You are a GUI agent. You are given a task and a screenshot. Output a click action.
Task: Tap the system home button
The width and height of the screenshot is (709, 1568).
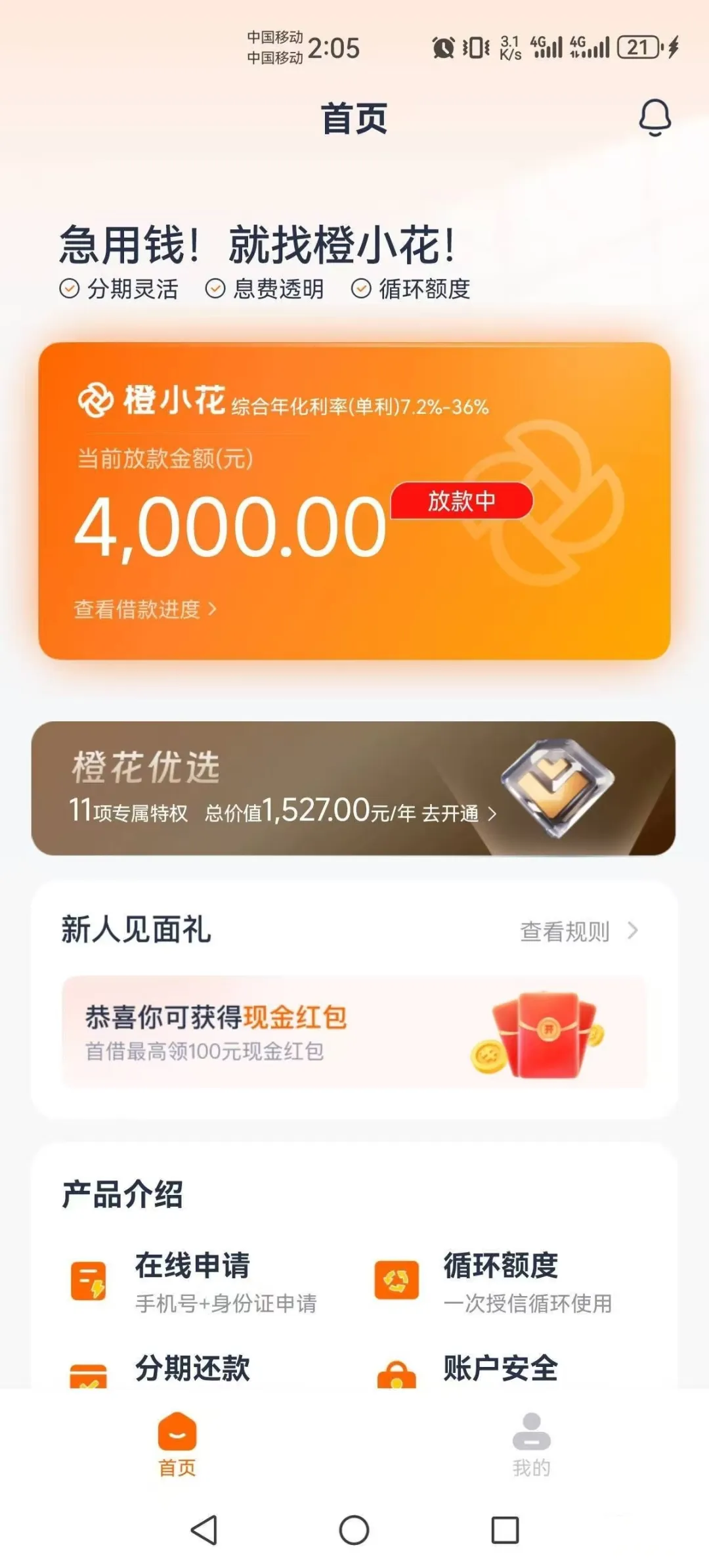tap(354, 1530)
